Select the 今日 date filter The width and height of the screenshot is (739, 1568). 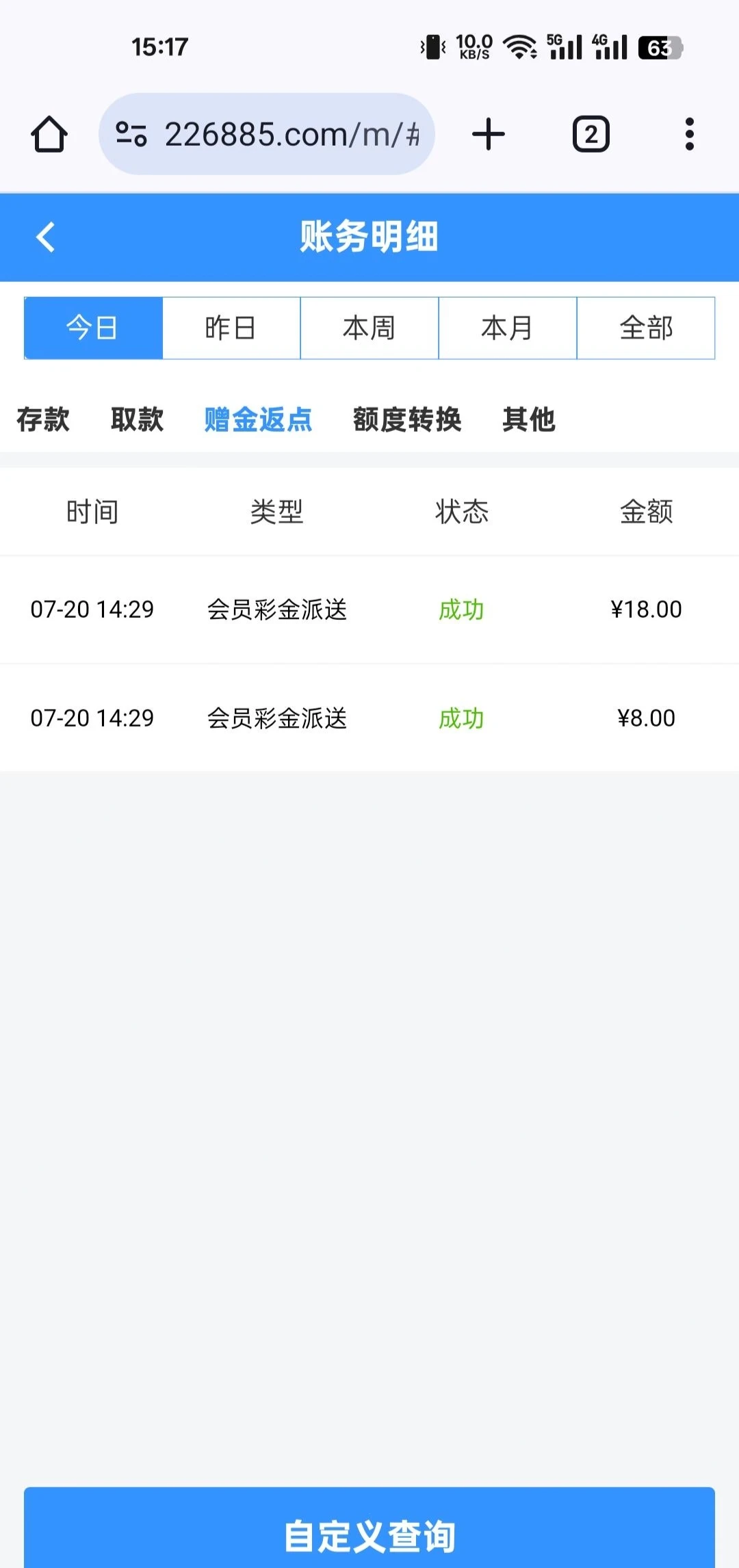(x=93, y=328)
